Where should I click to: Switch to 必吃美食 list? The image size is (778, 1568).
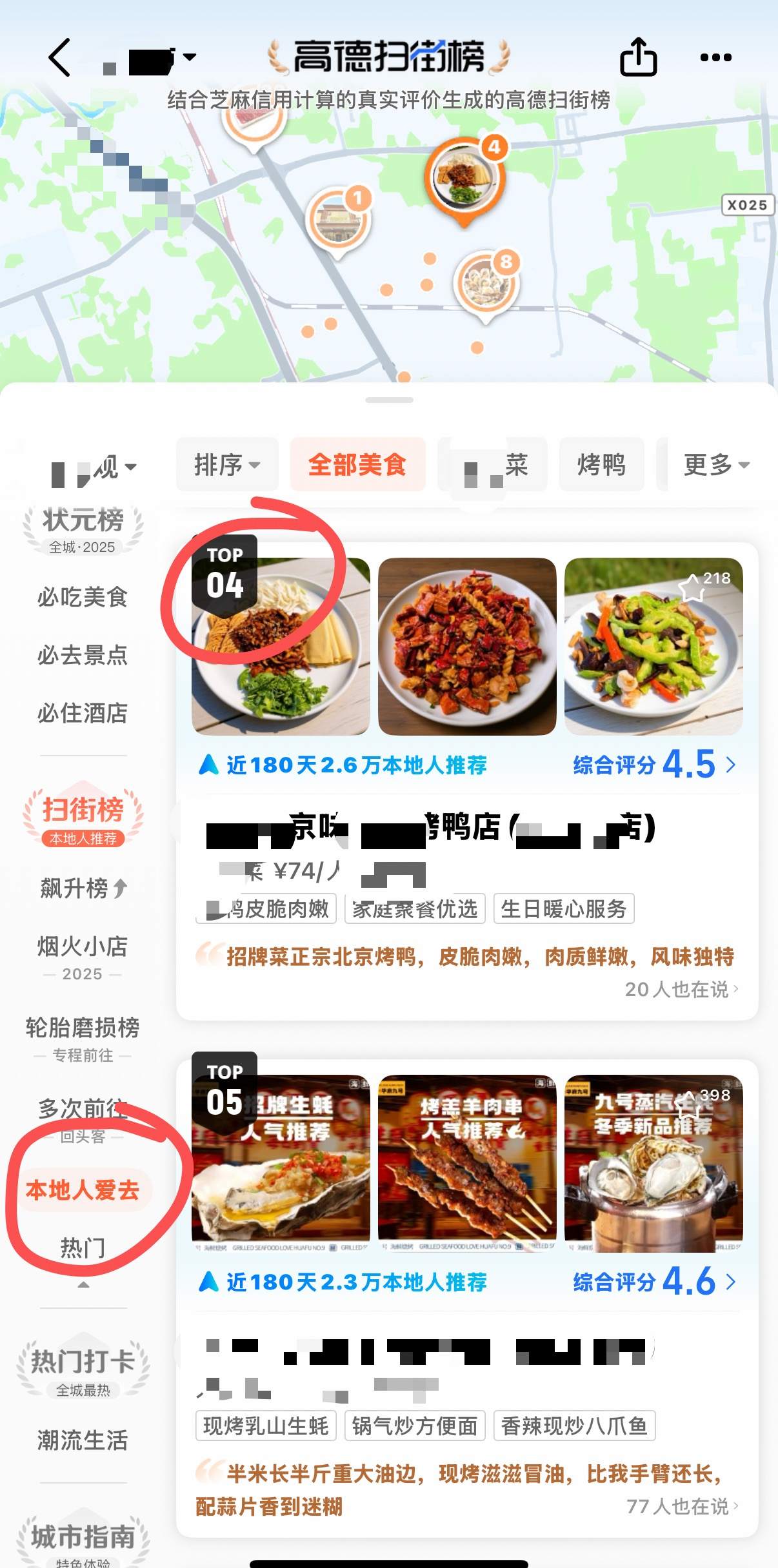pos(83,597)
